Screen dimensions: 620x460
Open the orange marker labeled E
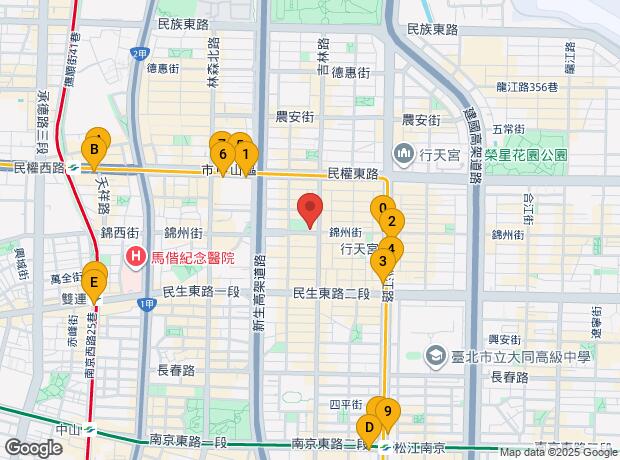coord(94,286)
